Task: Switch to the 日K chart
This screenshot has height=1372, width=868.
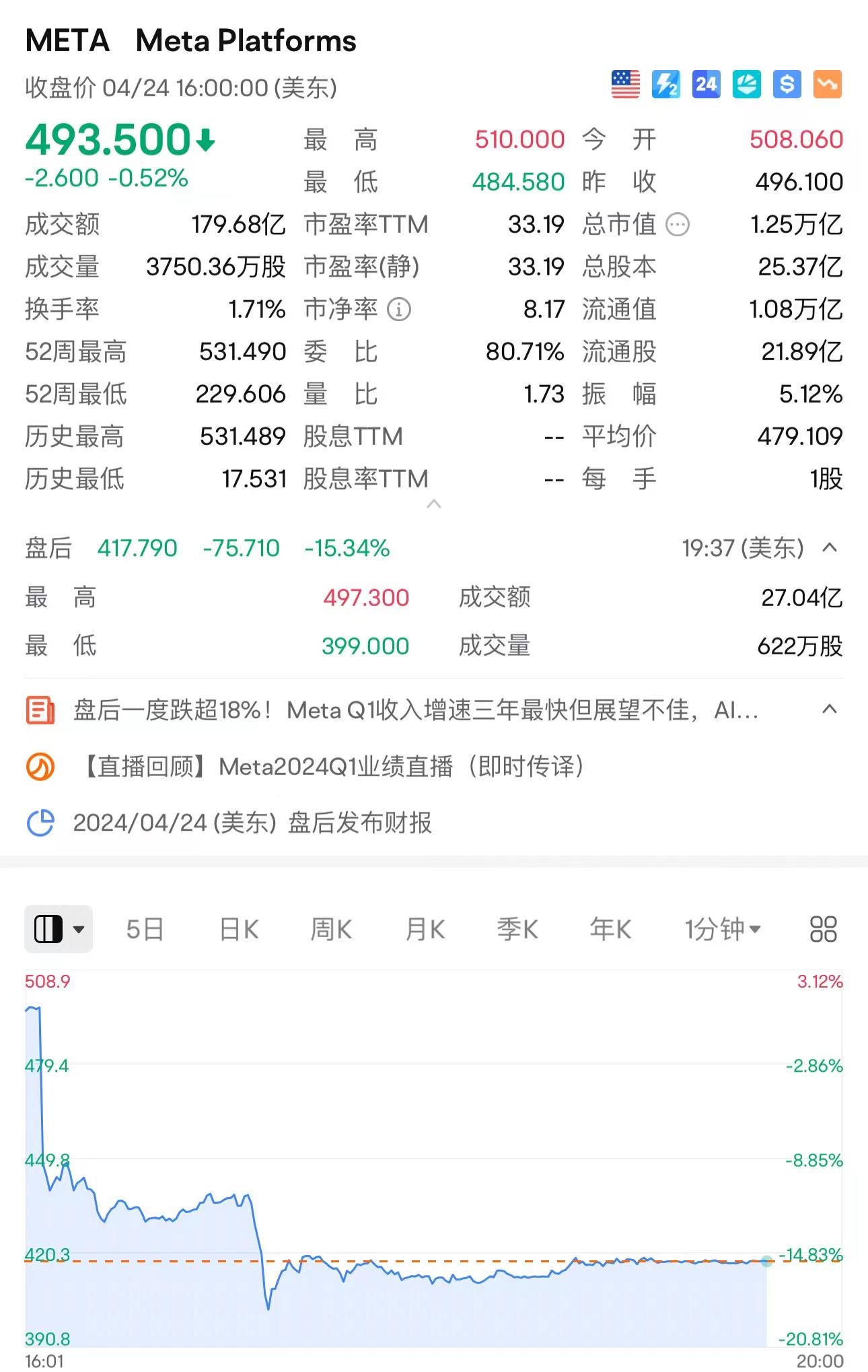Action: pos(239,929)
